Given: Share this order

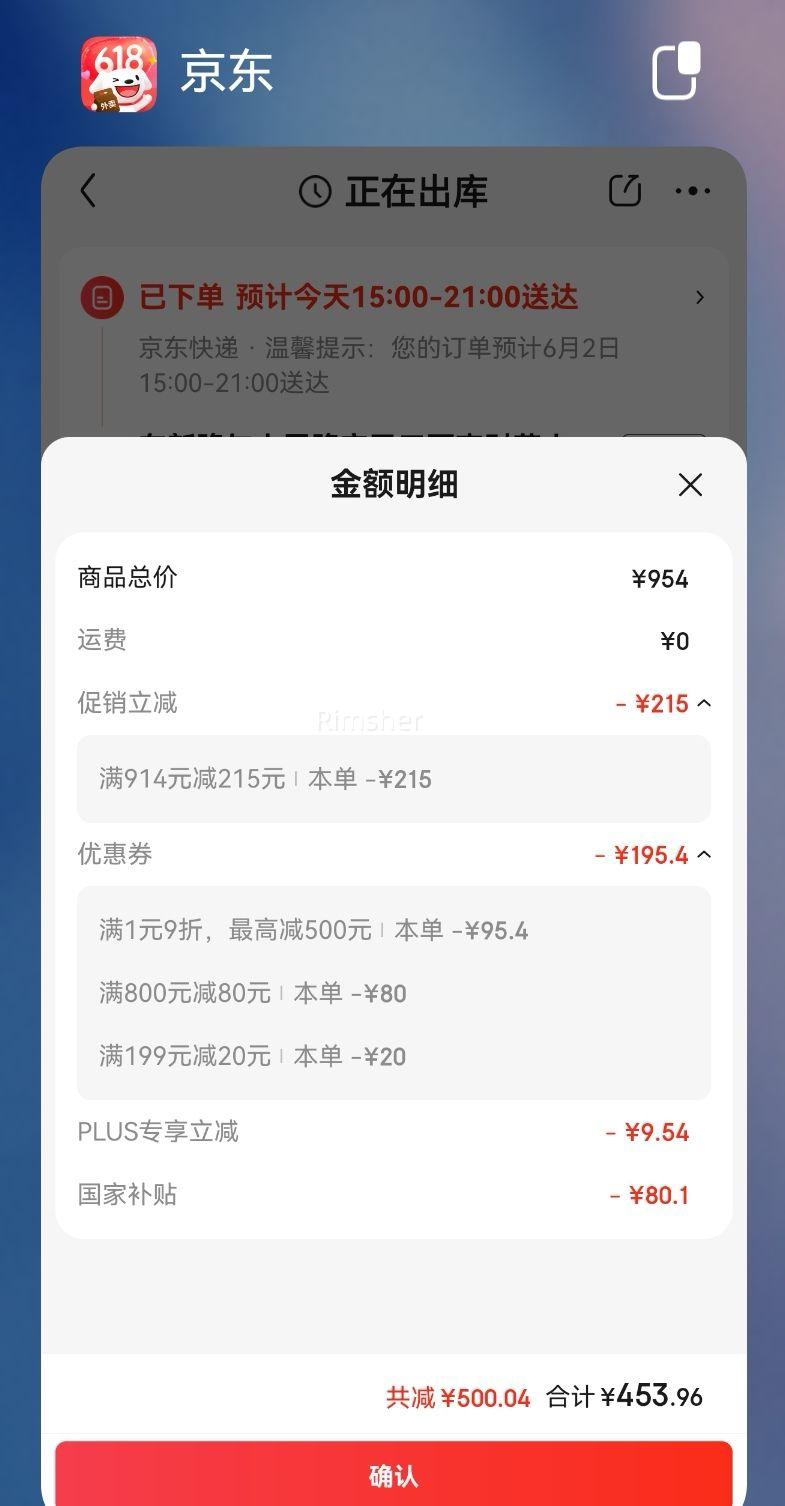Looking at the screenshot, I should pyautogui.click(x=625, y=190).
